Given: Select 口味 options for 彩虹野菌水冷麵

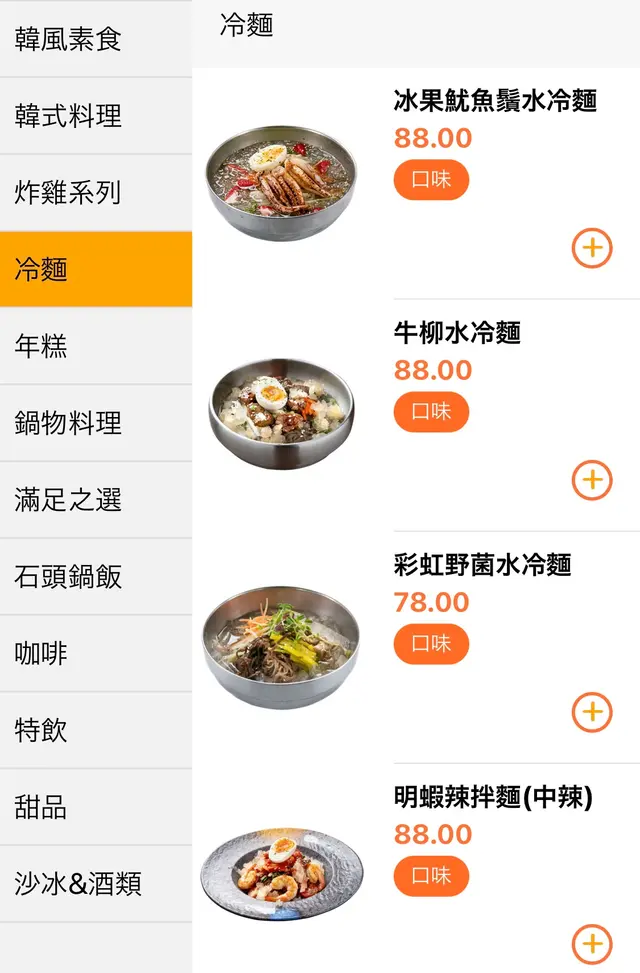Looking at the screenshot, I should (x=431, y=644).
